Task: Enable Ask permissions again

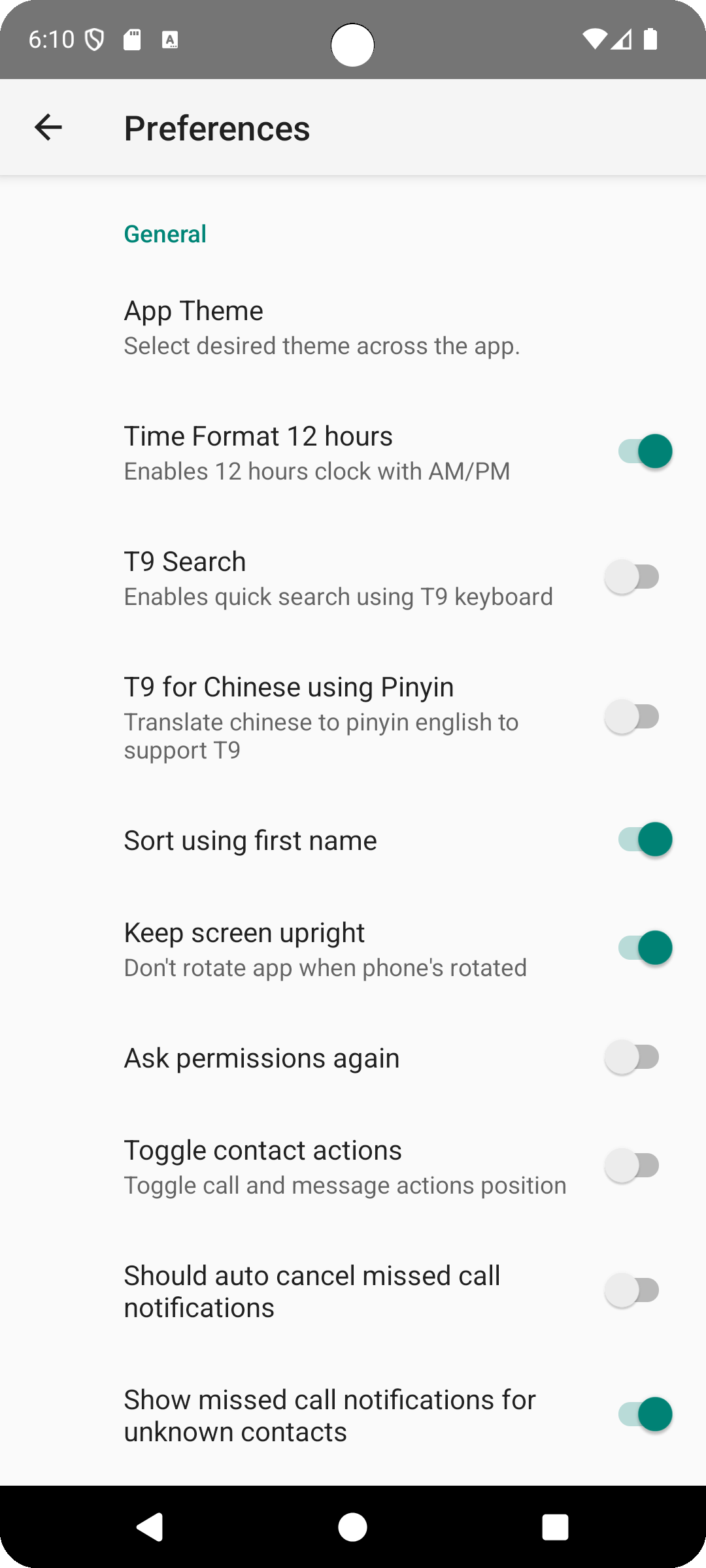Action: (633, 1057)
